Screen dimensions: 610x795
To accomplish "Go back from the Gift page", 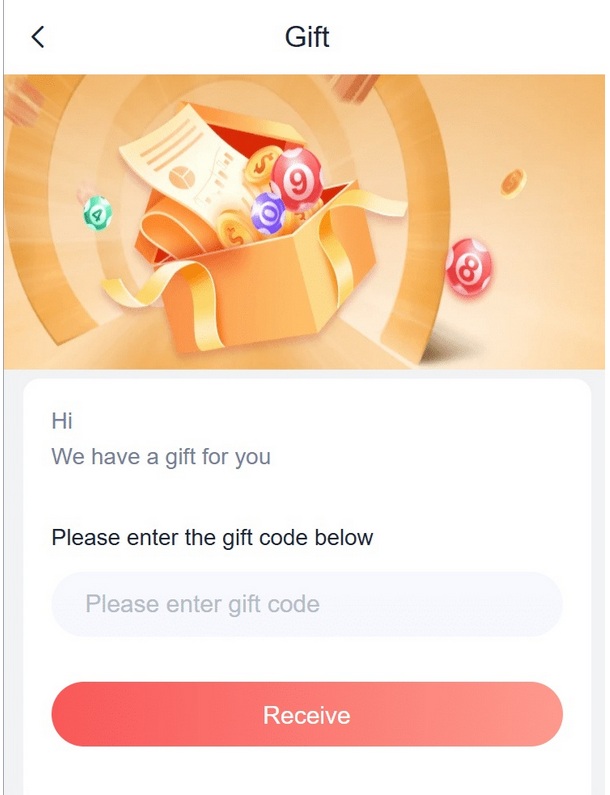I will tap(38, 37).
